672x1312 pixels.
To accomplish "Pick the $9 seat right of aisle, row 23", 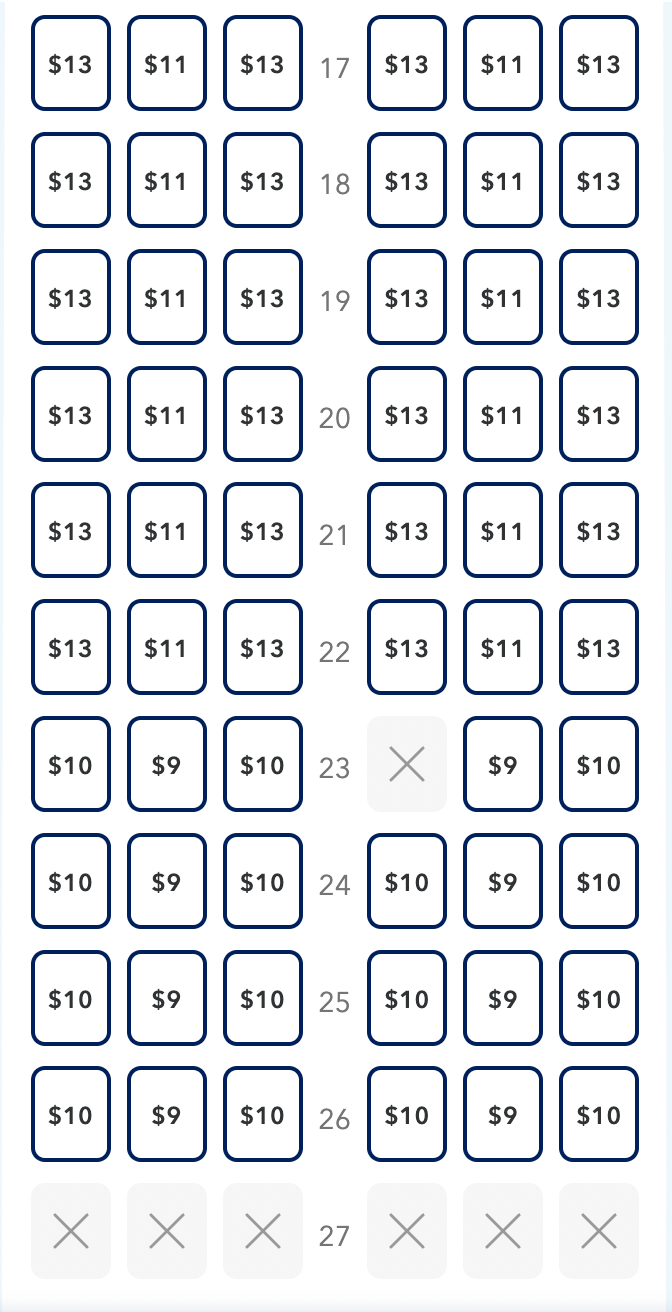I will point(503,765).
